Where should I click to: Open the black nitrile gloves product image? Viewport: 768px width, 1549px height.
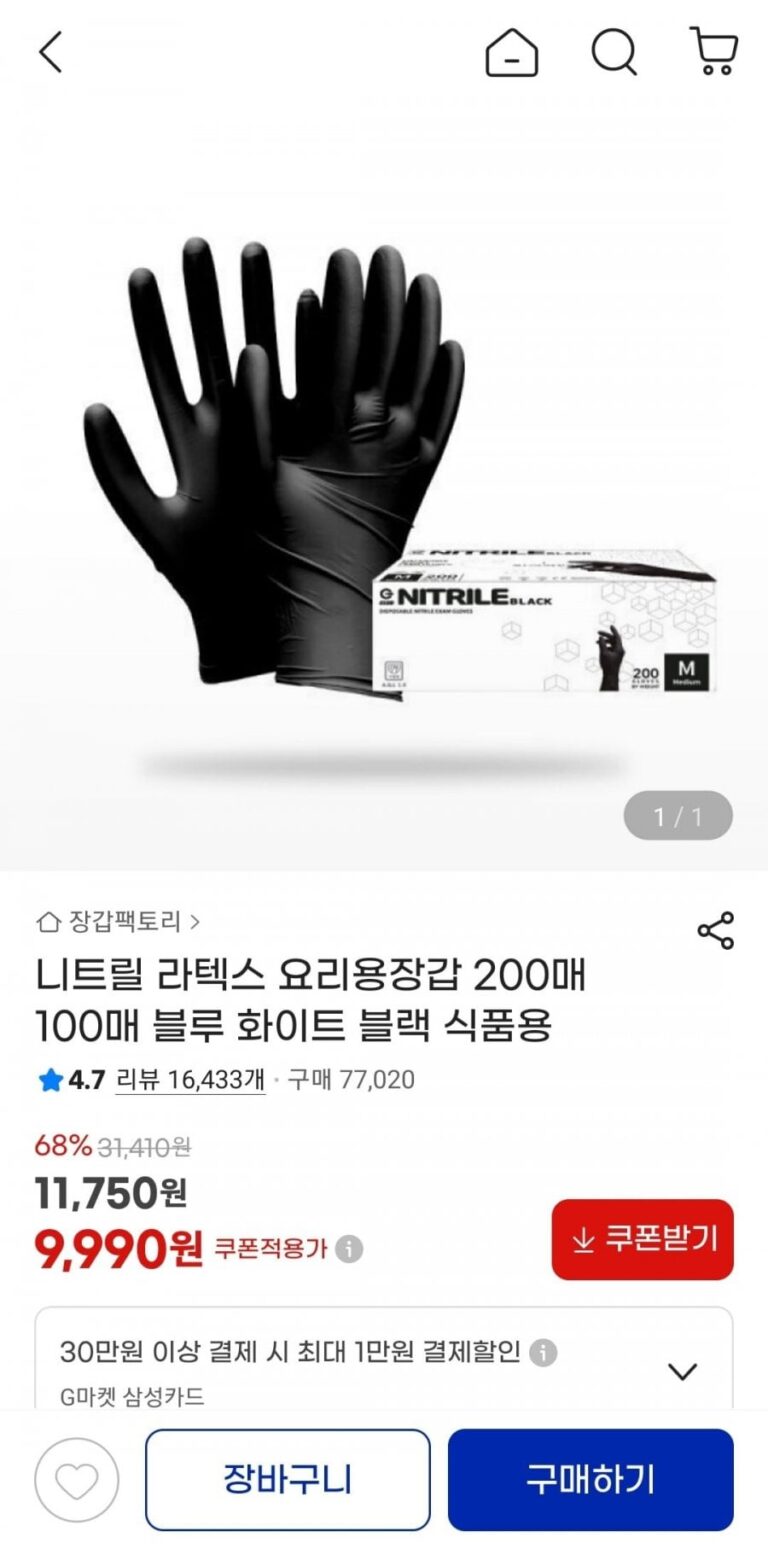coord(384,480)
